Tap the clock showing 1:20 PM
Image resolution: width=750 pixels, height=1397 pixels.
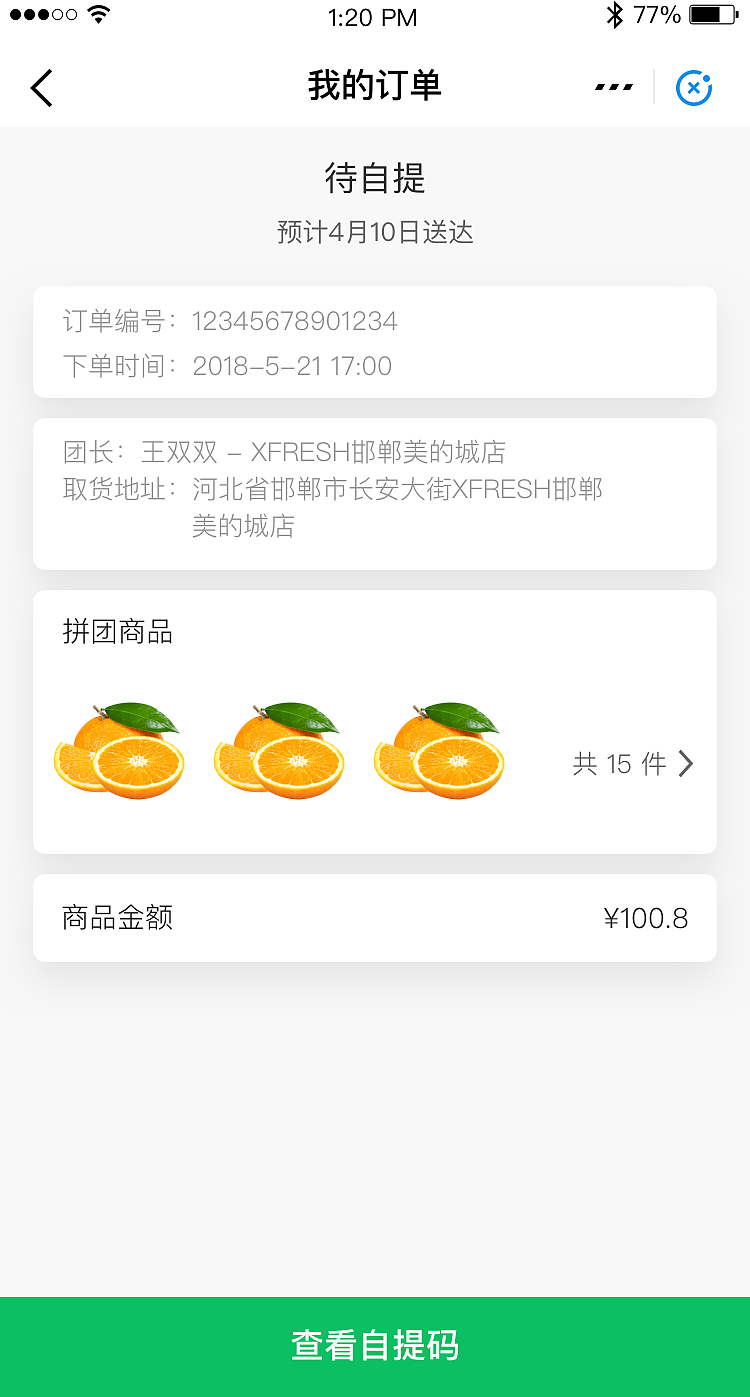click(x=375, y=17)
